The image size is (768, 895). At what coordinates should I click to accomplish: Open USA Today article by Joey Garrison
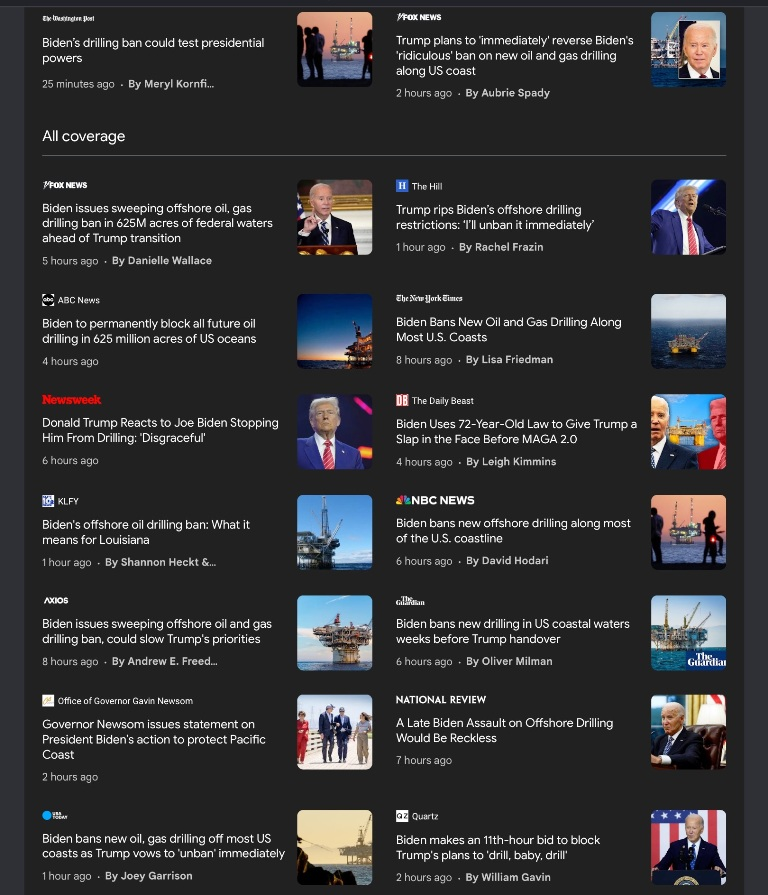[163, 846]
